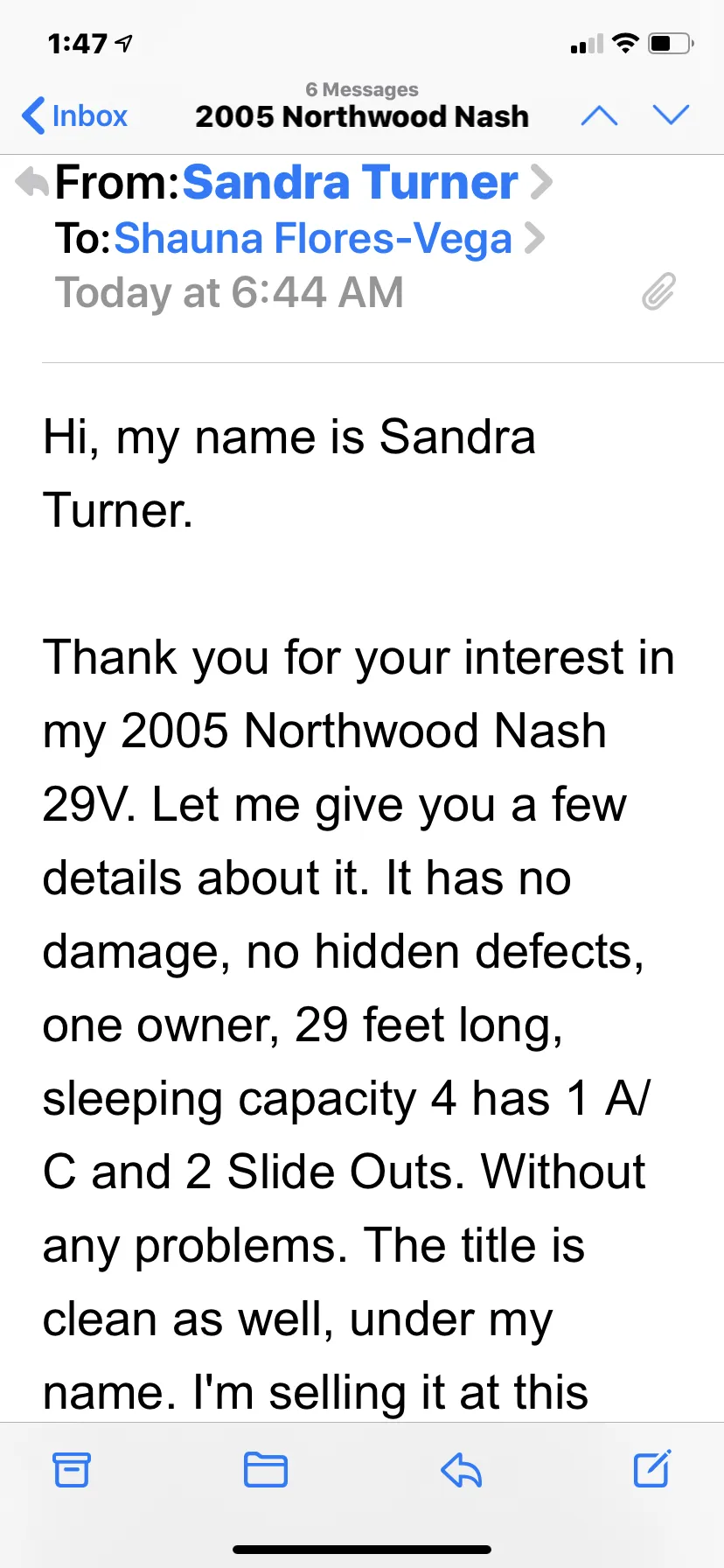The image size is (724, 1568).
Task: Jump to the next message with down arrow
Action: [672, 115]
